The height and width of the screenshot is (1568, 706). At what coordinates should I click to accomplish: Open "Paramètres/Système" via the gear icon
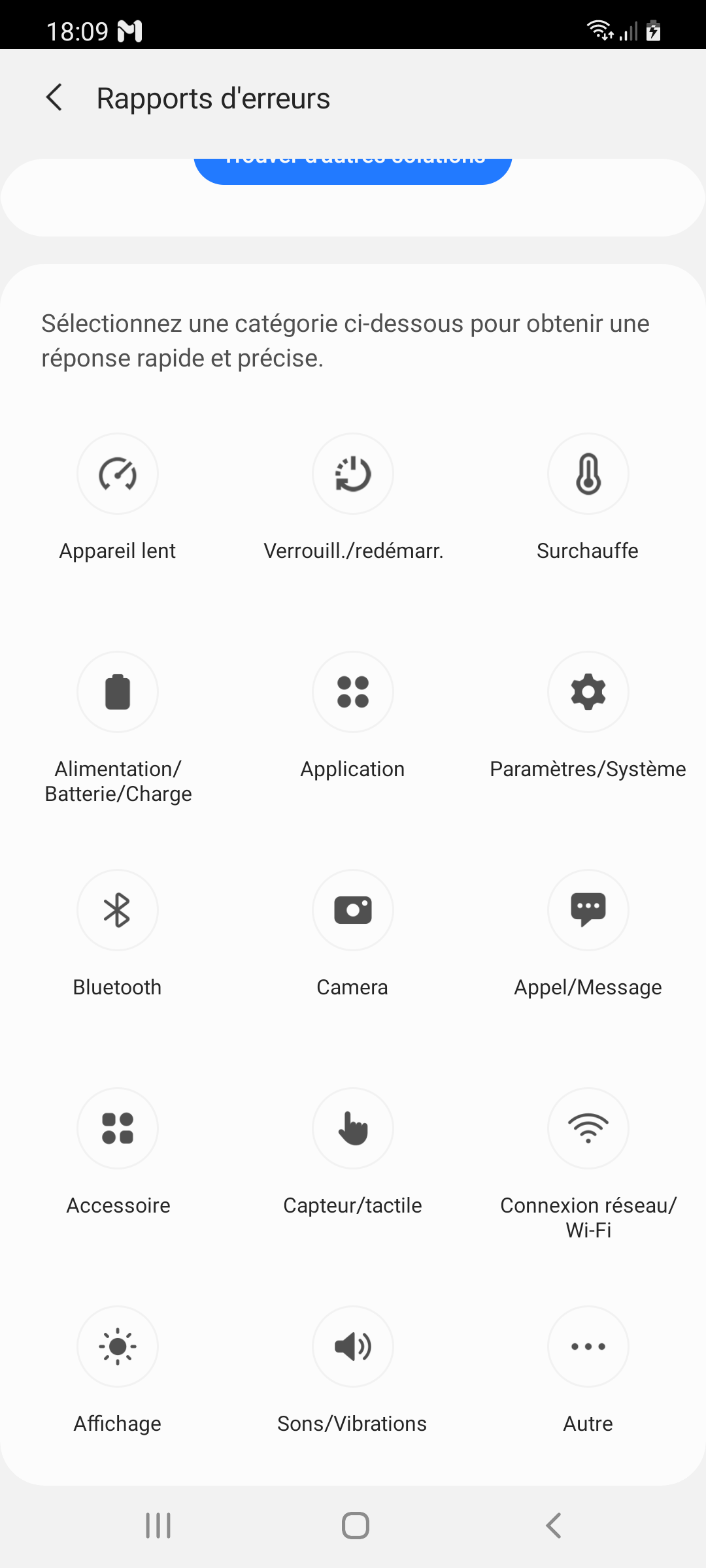(x=588, y=692)
